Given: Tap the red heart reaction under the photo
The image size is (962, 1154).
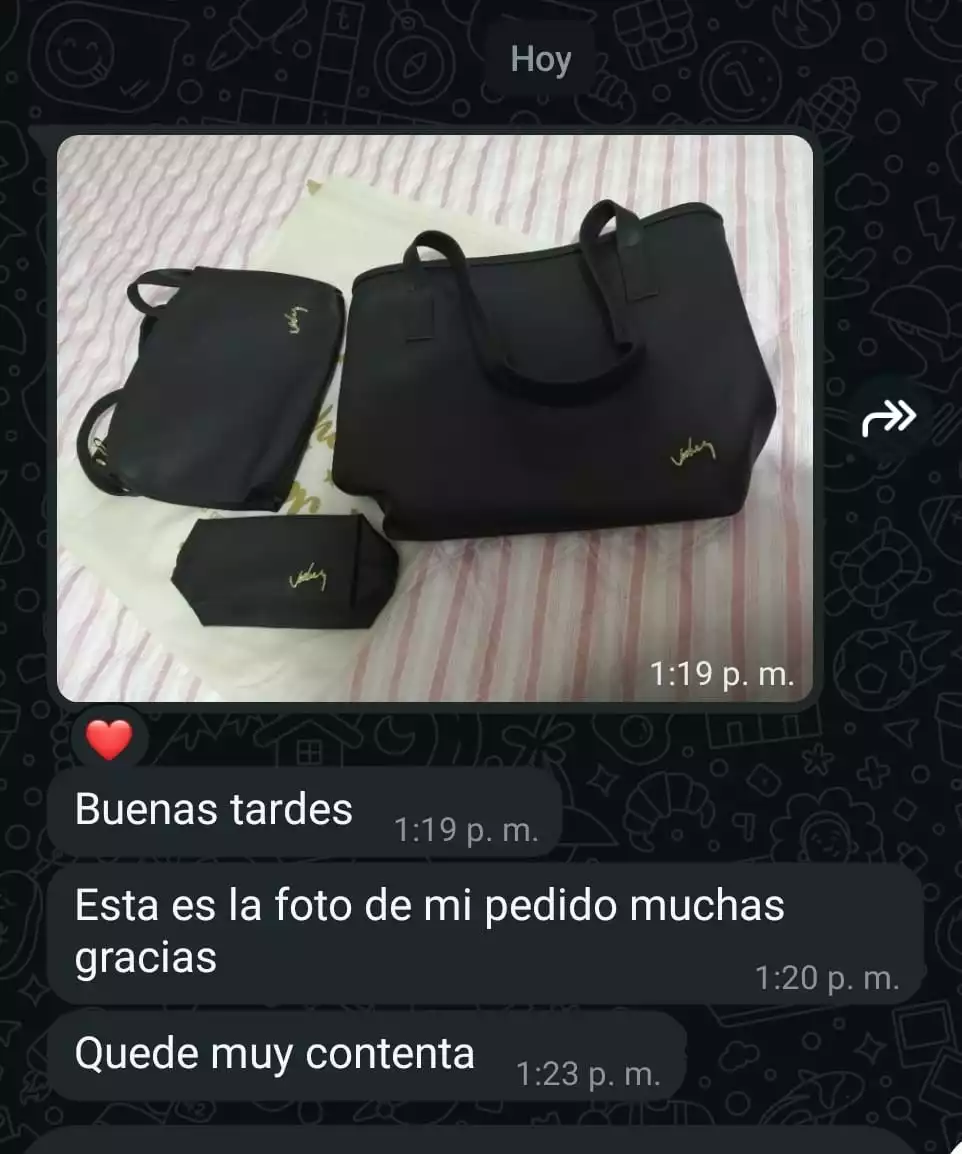Looking at the screenshot, I should 109,741.
